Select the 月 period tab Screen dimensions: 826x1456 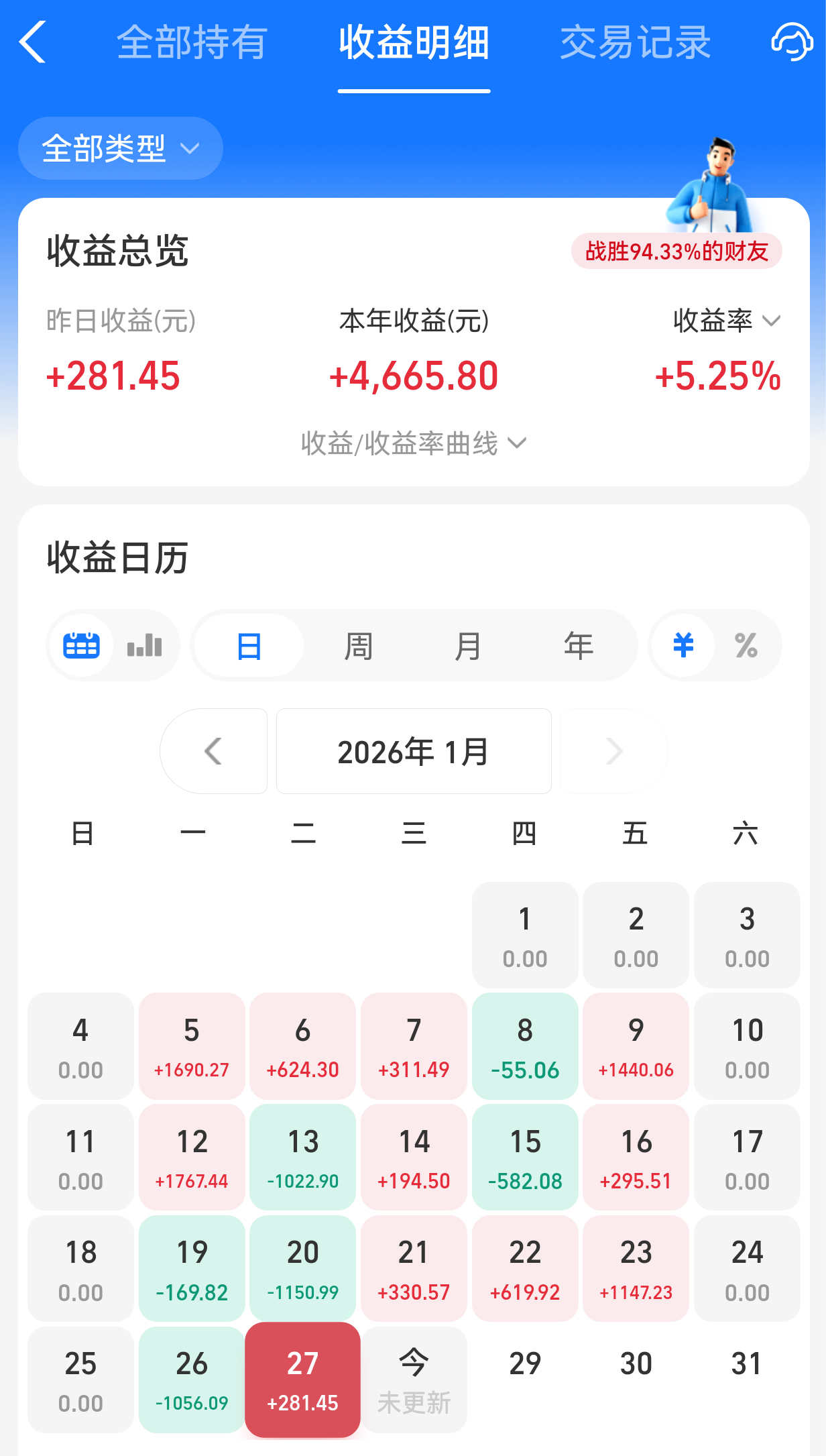tap(468, 646)
